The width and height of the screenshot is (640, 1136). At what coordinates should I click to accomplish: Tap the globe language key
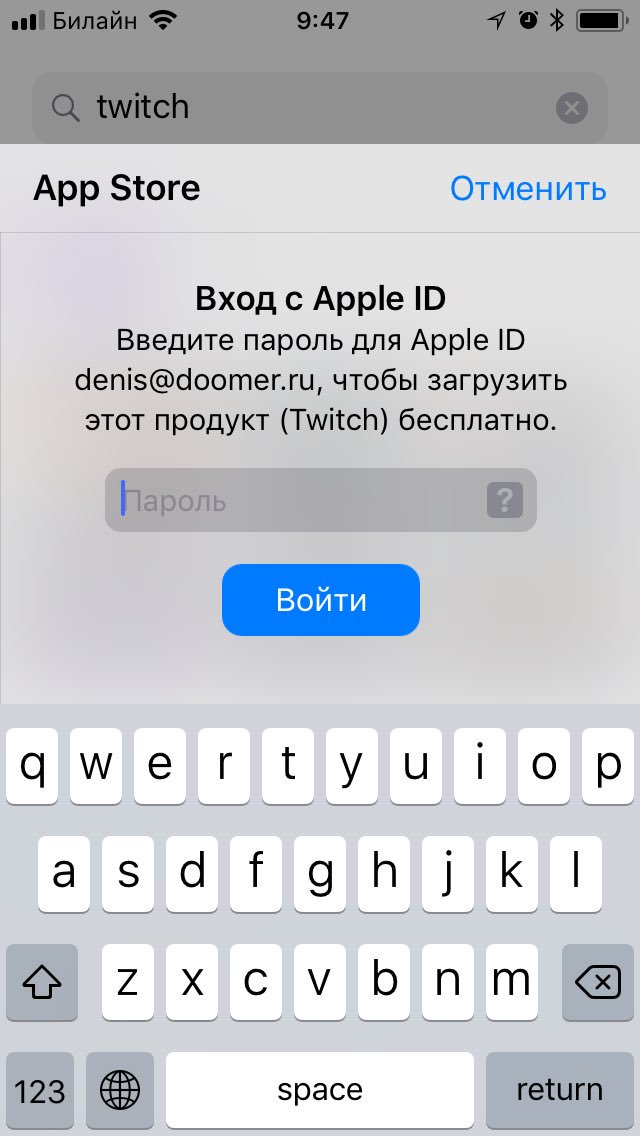tap(120, 1090)
